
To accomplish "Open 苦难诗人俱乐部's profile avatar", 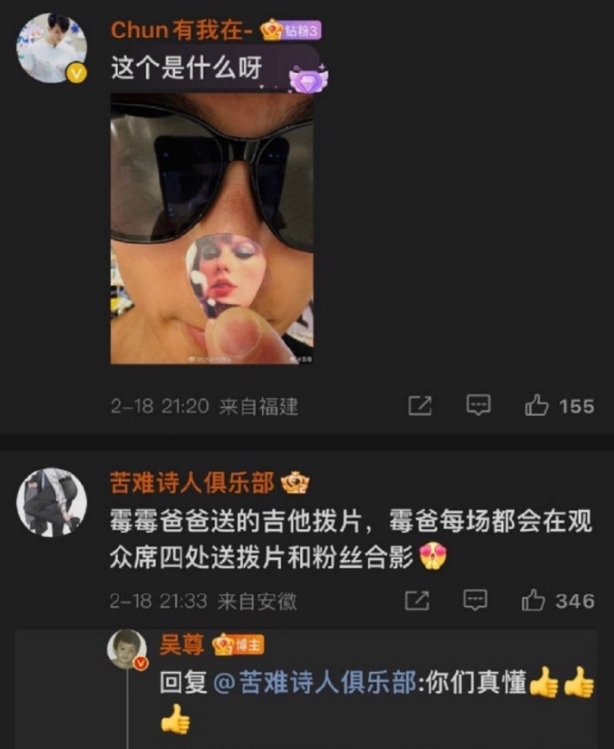I will tap(51, 503).
